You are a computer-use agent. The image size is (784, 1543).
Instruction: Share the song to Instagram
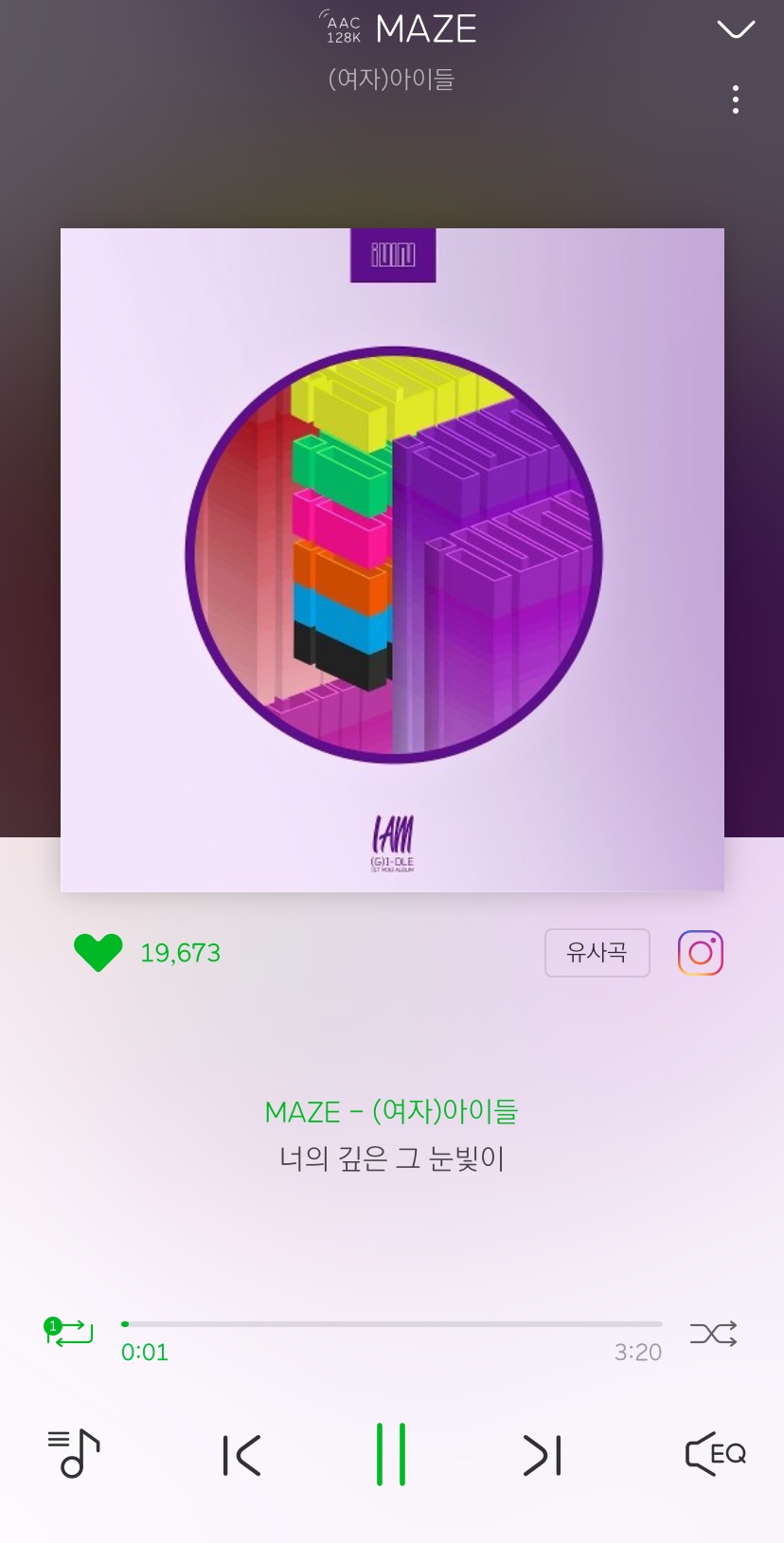tap(701, 953)
